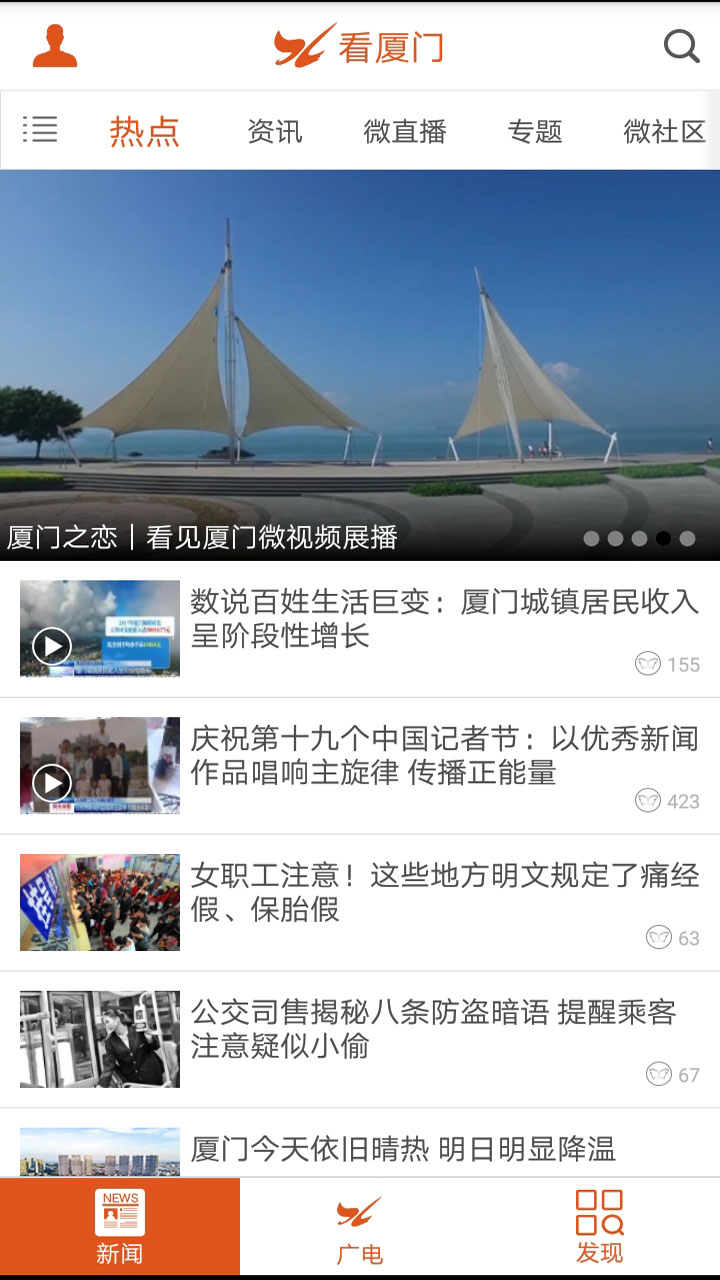
Task: Select the 热点 tab
Action: 144,131
